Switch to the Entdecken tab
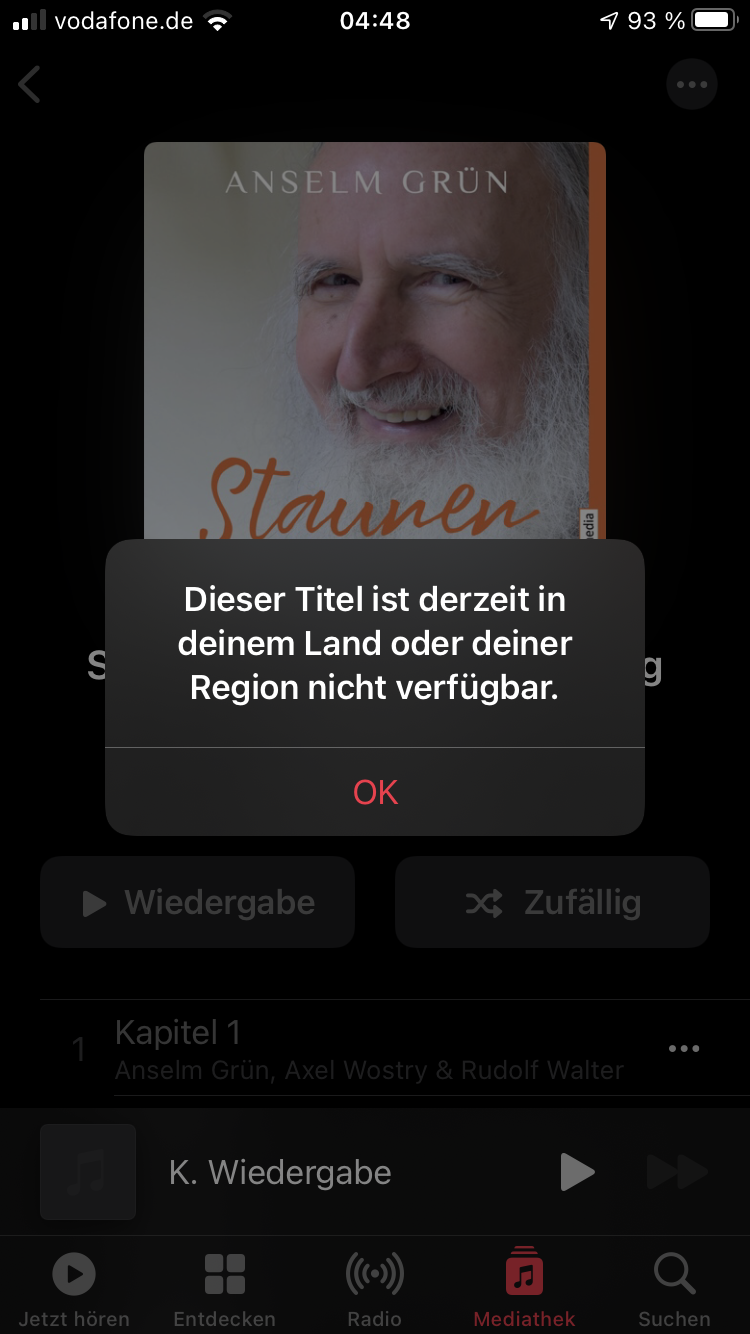 (x=224, y=1288)
